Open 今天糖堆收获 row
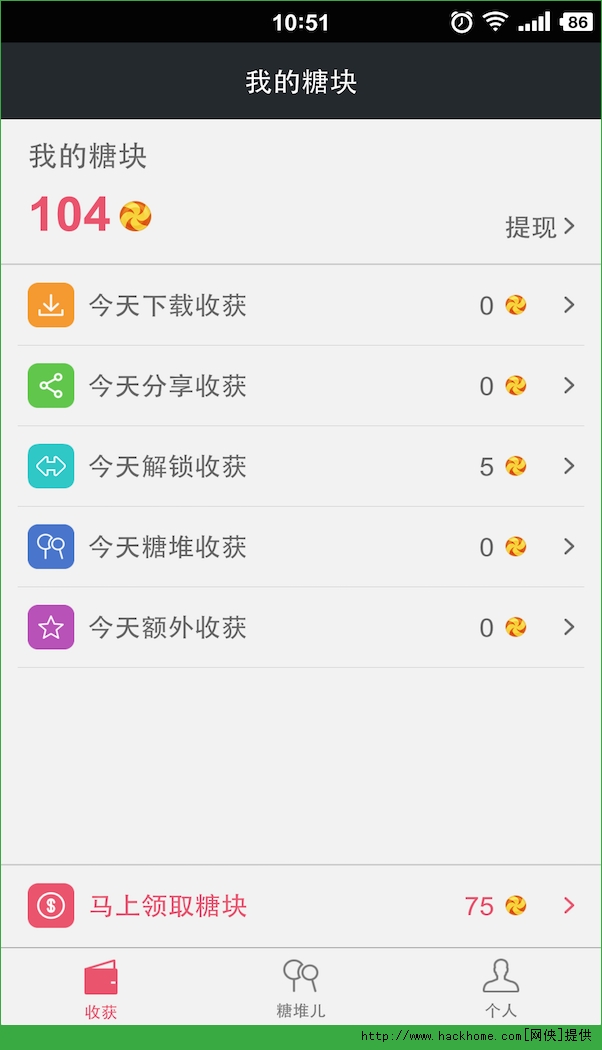Screen dimensions: 602x1050 (300, 547)
